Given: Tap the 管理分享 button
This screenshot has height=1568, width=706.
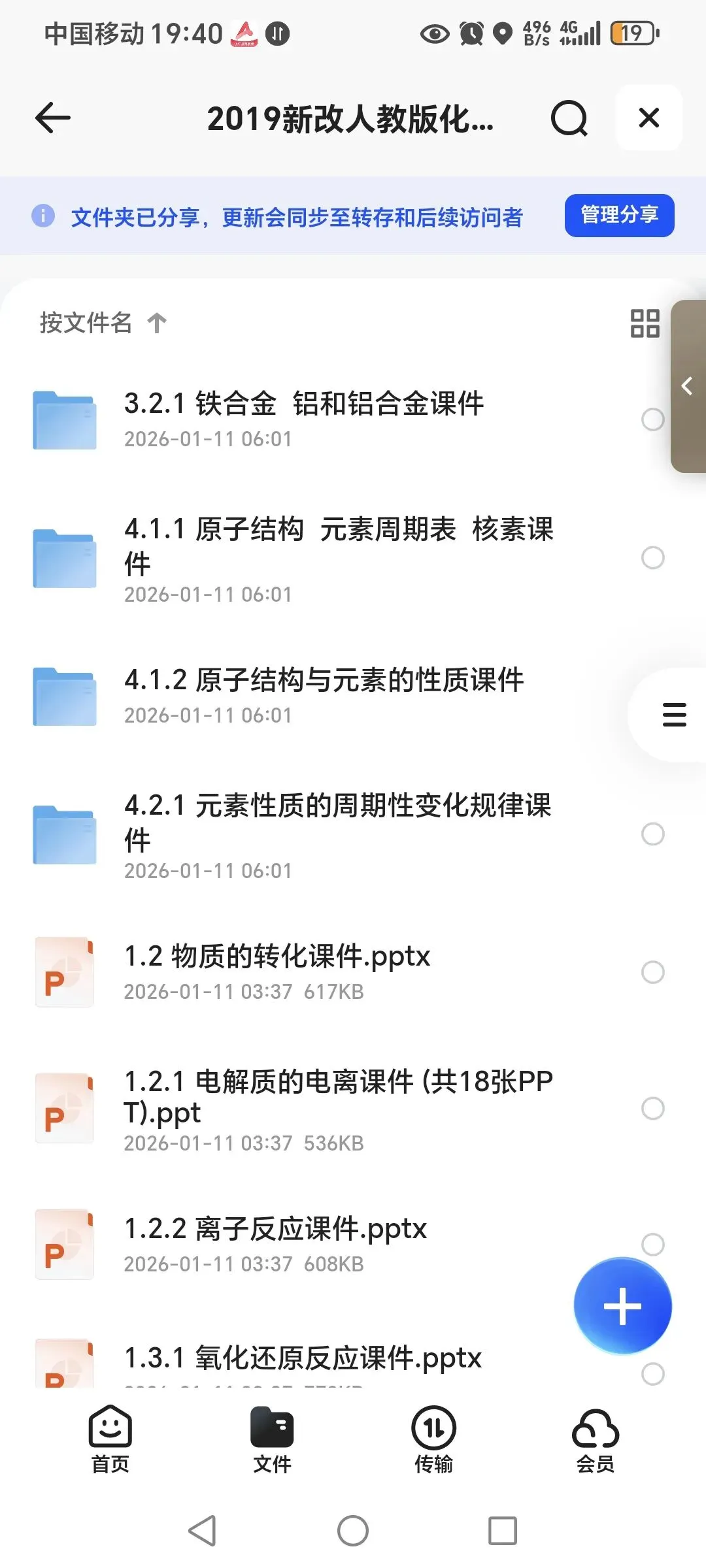Looking at the screenshot, I should tap(619, 215).
